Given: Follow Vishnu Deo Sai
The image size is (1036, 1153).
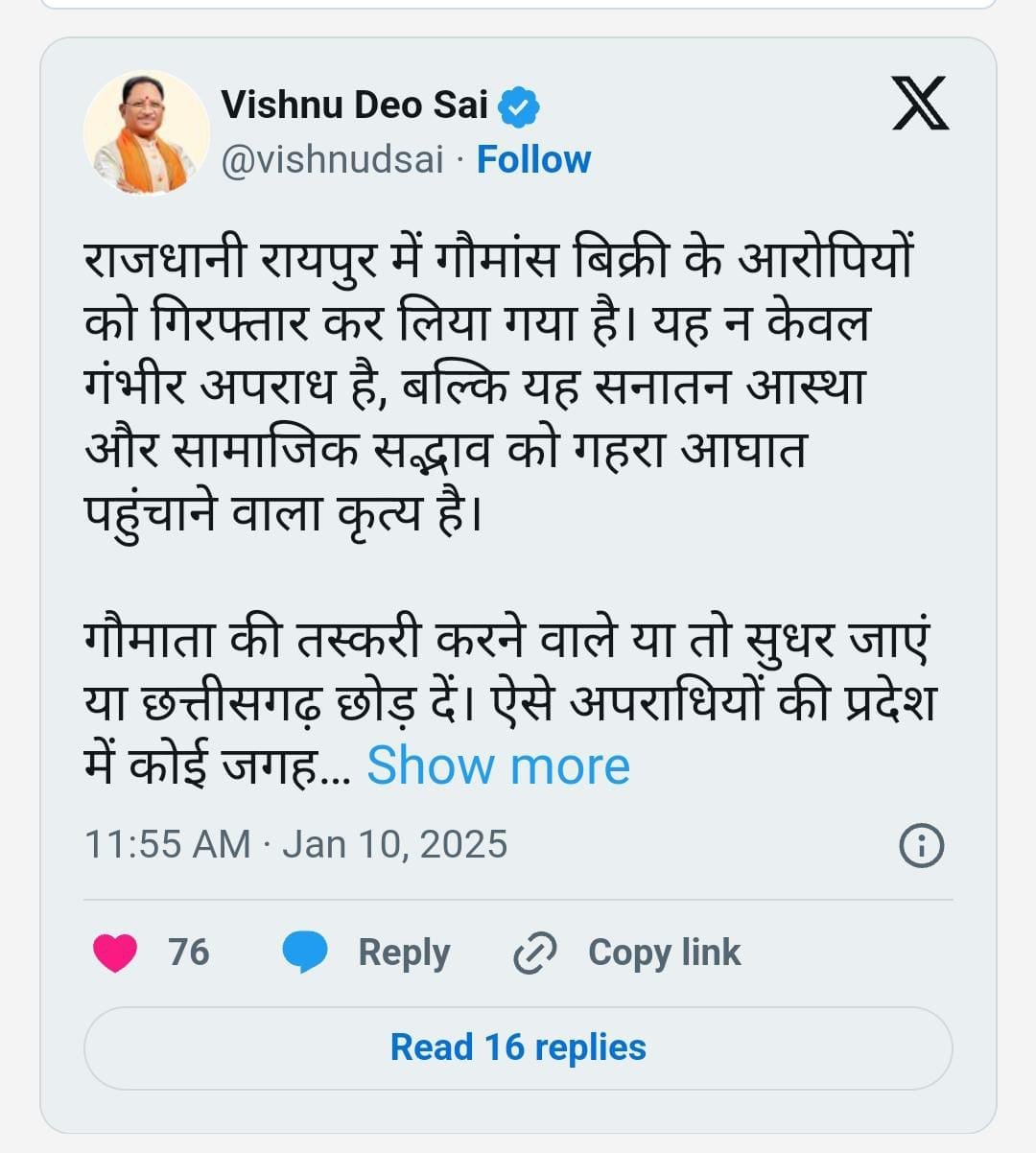Looking at the screenshot, I should click(533, 159).
